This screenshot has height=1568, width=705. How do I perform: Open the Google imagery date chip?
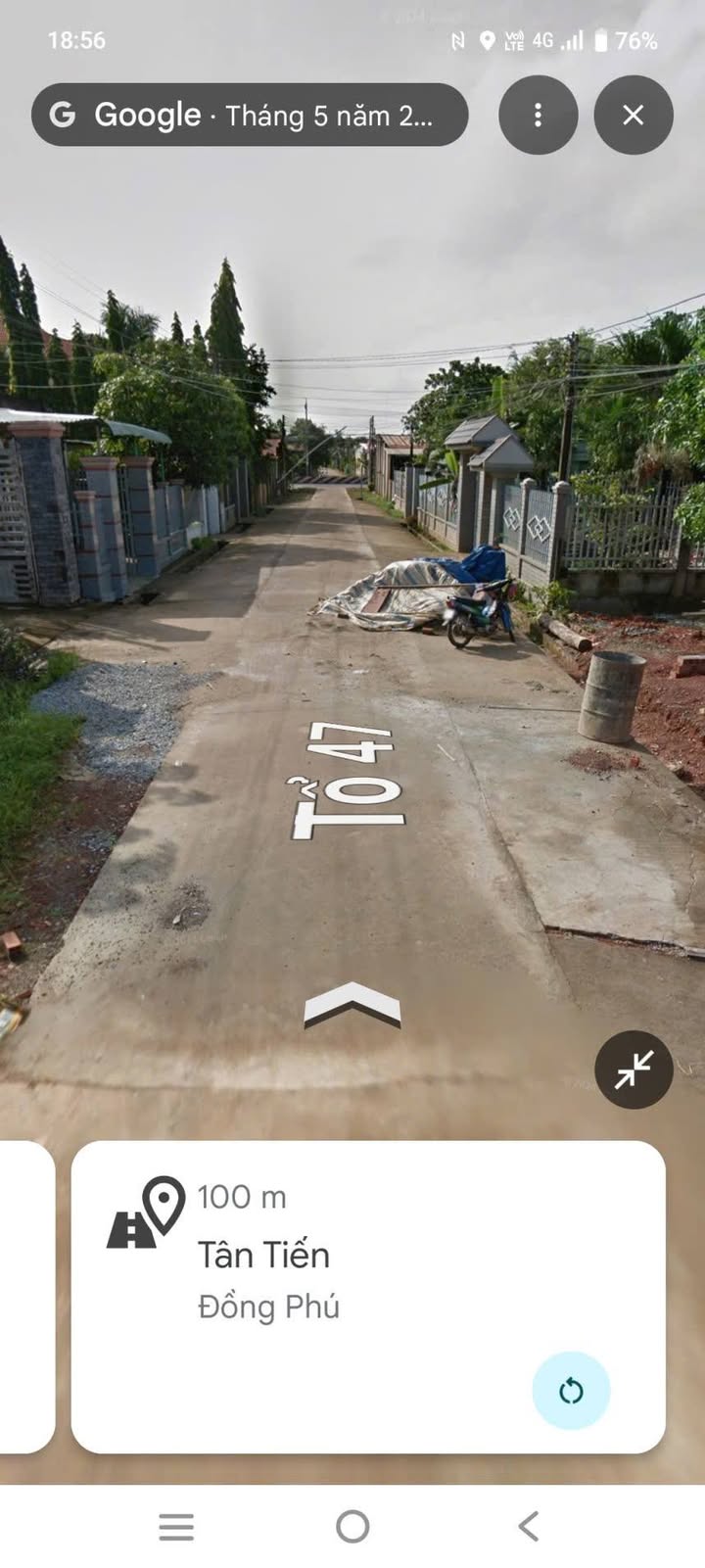(250, 115)
